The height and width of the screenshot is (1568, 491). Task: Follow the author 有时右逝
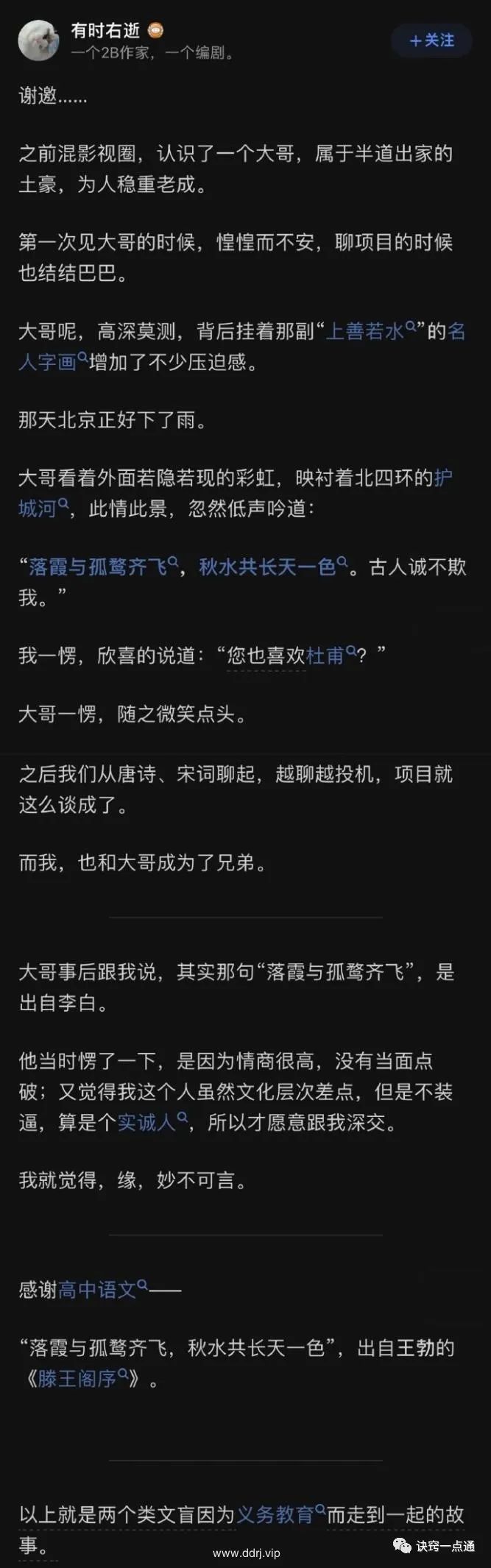point(432,40)
